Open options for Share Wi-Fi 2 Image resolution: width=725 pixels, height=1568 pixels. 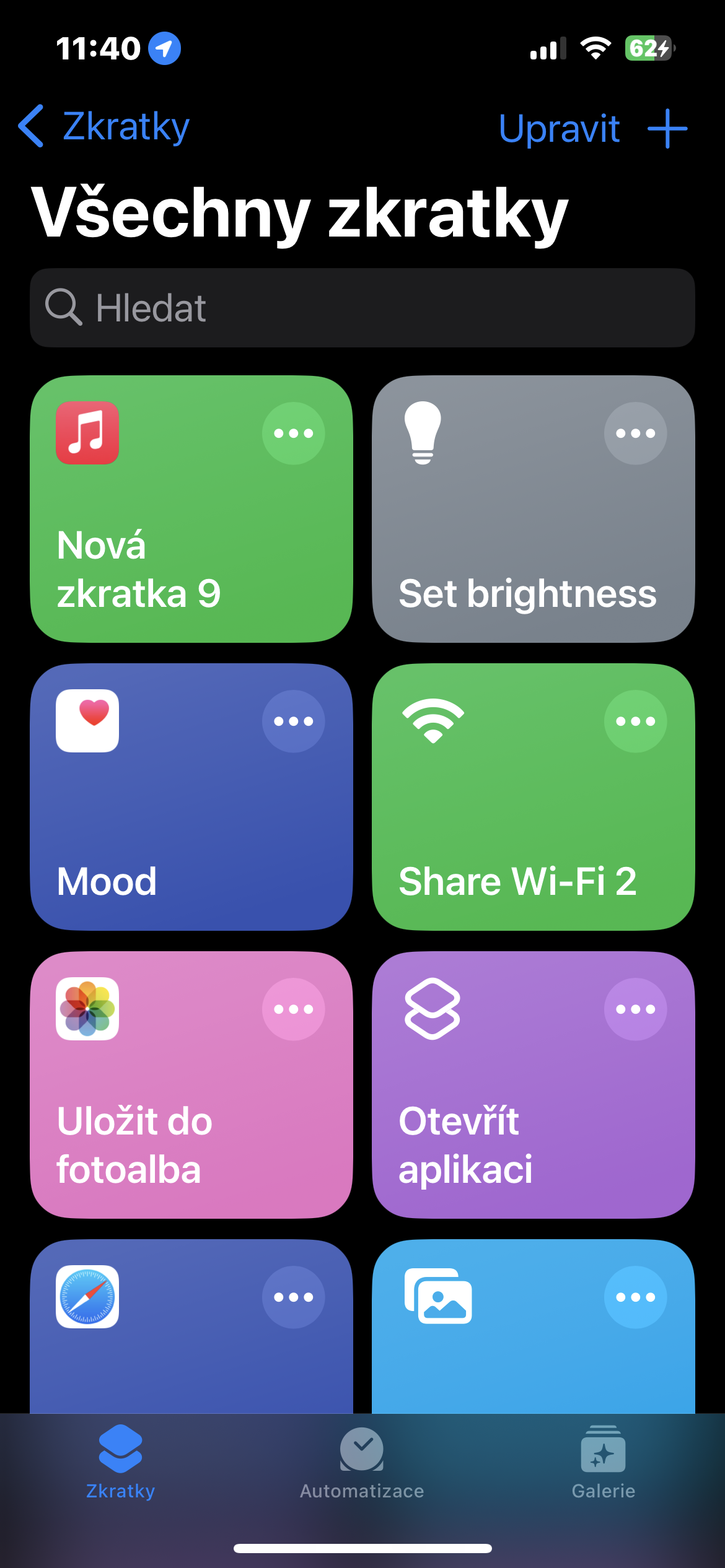[x=635, y=721]
